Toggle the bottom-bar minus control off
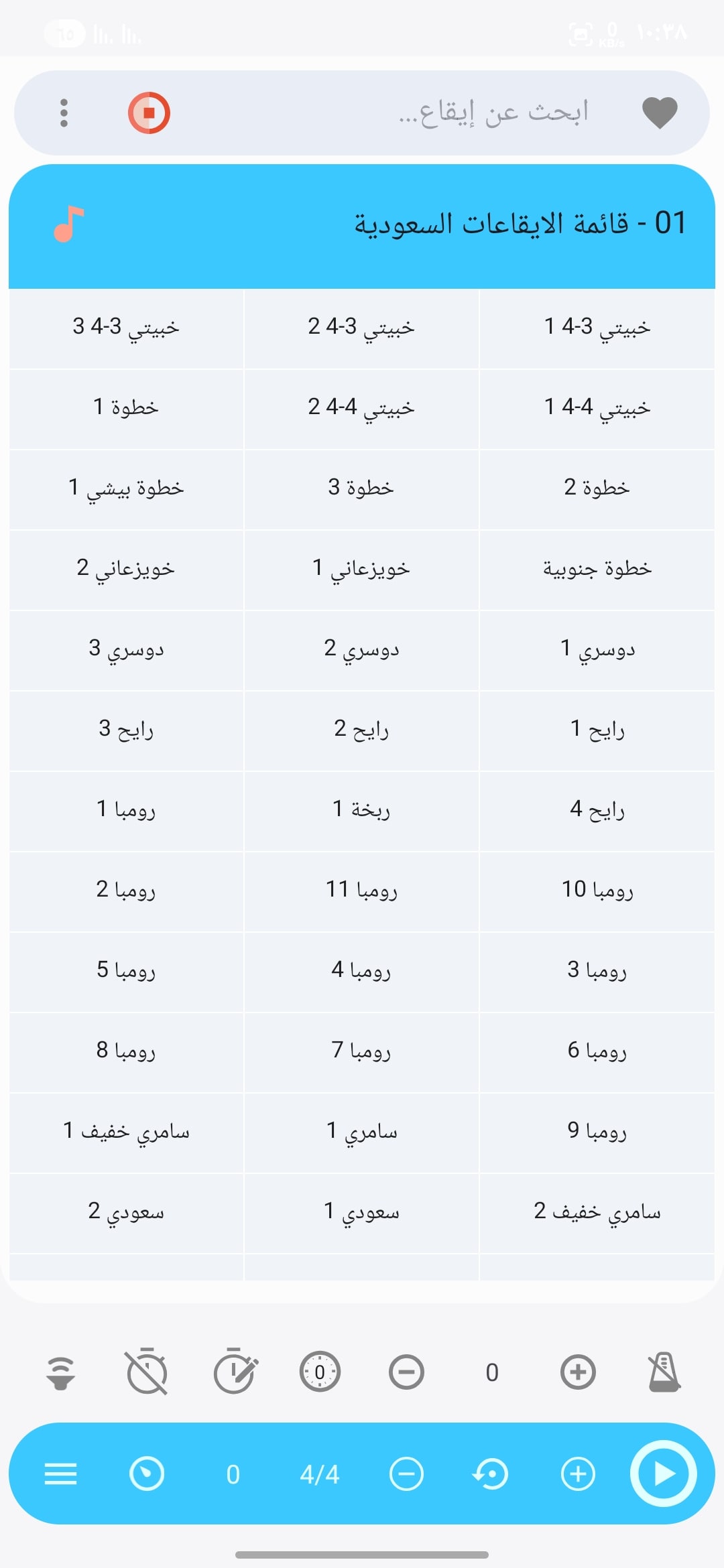Screen dimensions: 724x1568 407,1473
